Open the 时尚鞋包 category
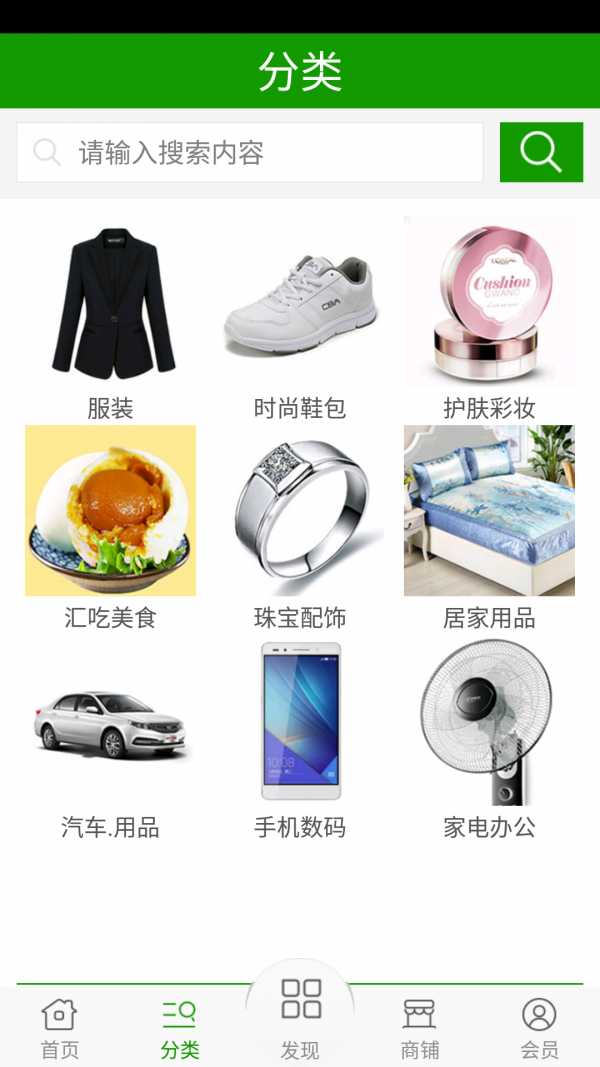The image size is (600, 1067). point(300,318)
